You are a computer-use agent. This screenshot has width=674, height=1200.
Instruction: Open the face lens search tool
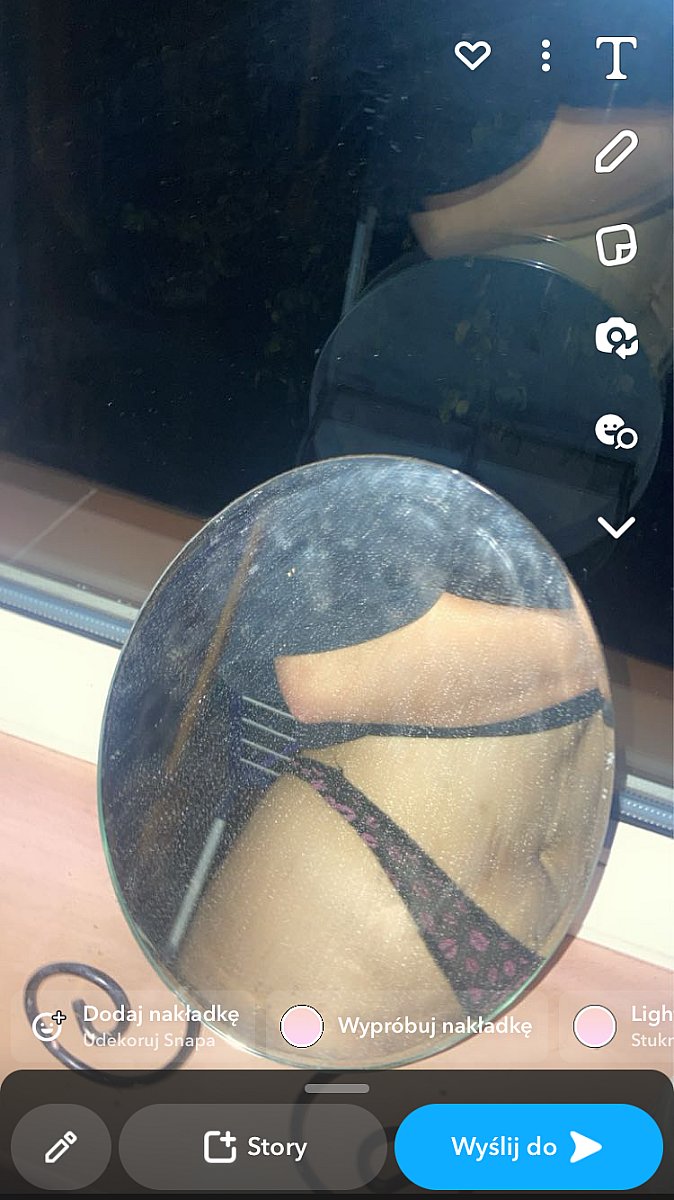click(x=616, y=432)
